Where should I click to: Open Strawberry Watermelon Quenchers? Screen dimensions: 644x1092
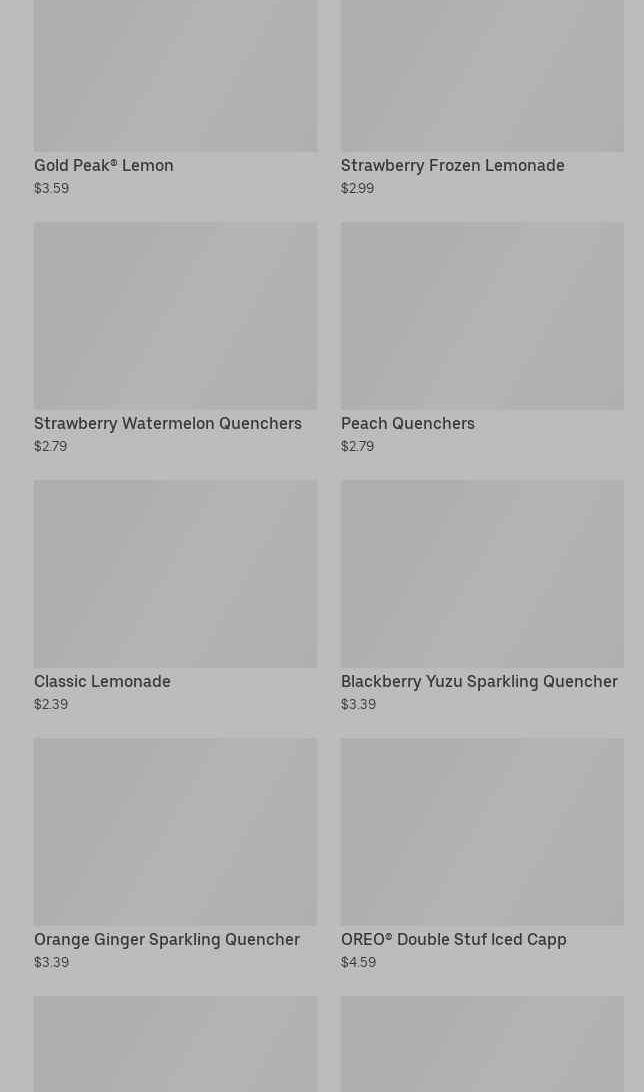point(175,339)
